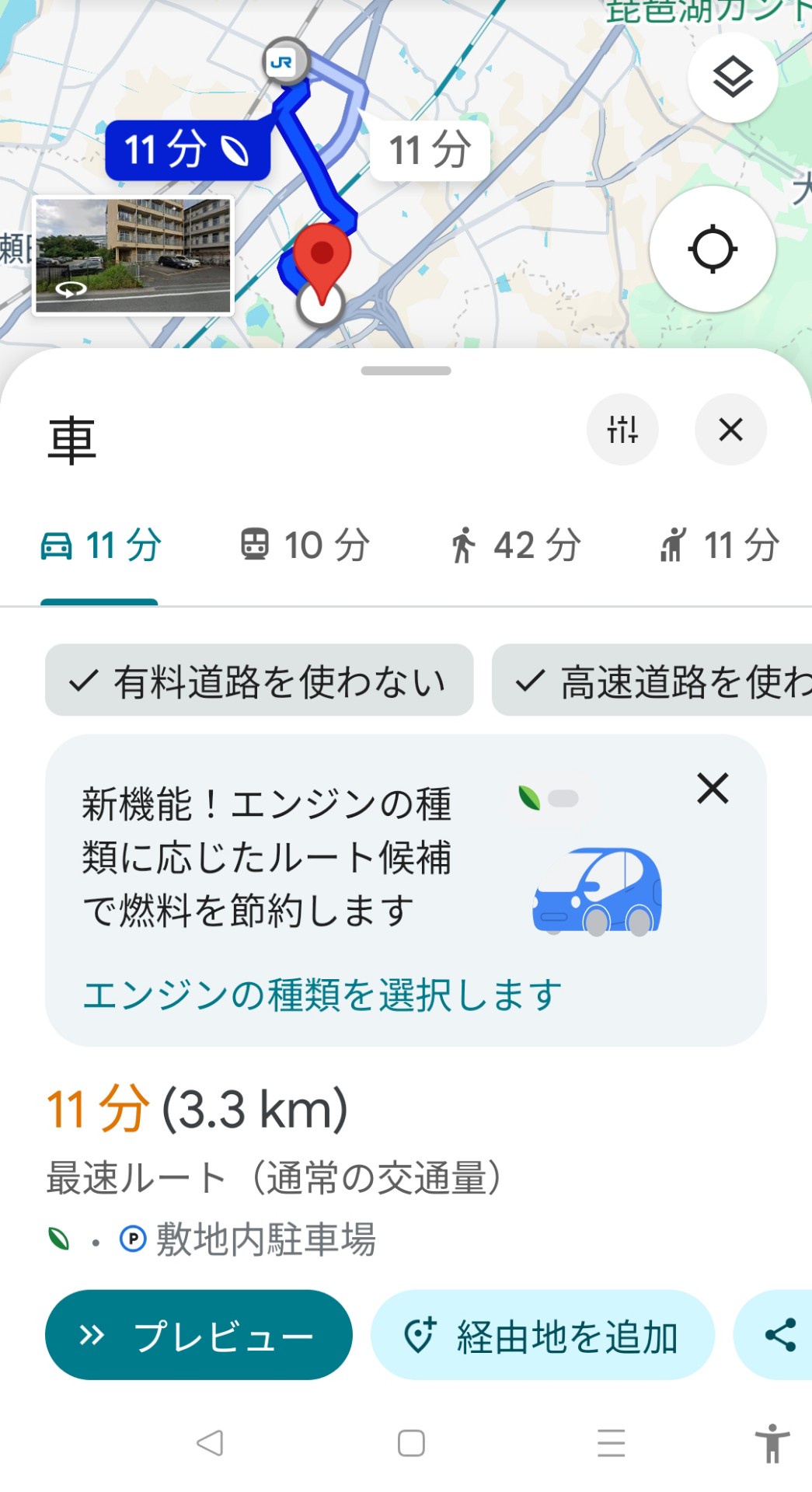This screenshot has height=1492, width=812.
Task: Select the alternate 11 分 route label
Action: (x=430, y=150)
